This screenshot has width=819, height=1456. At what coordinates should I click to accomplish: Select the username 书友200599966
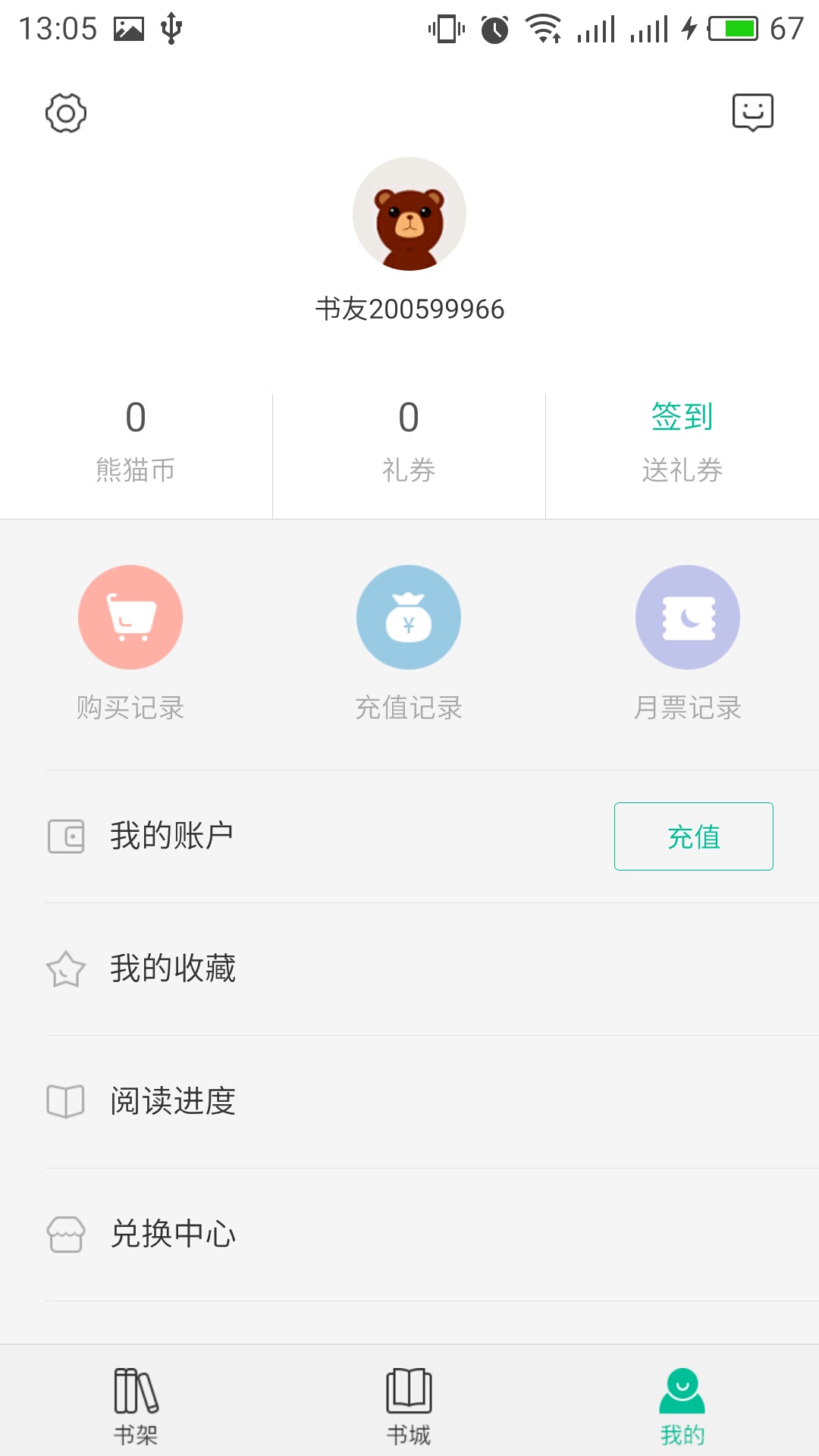pos(409,309)
